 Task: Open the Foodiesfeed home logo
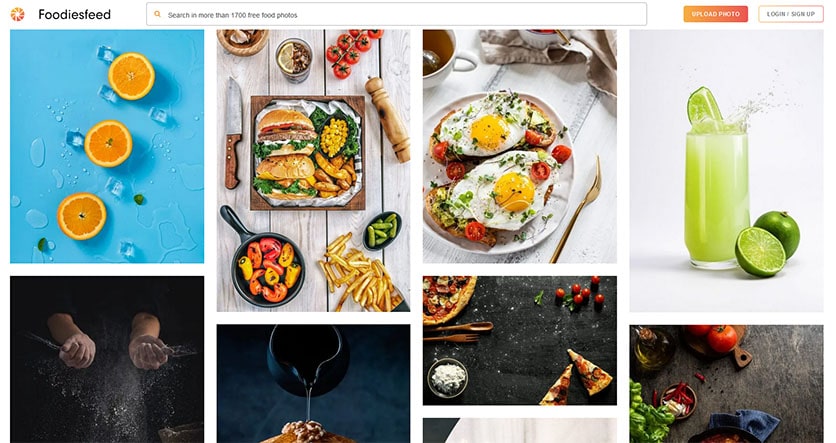coord(62,14)
